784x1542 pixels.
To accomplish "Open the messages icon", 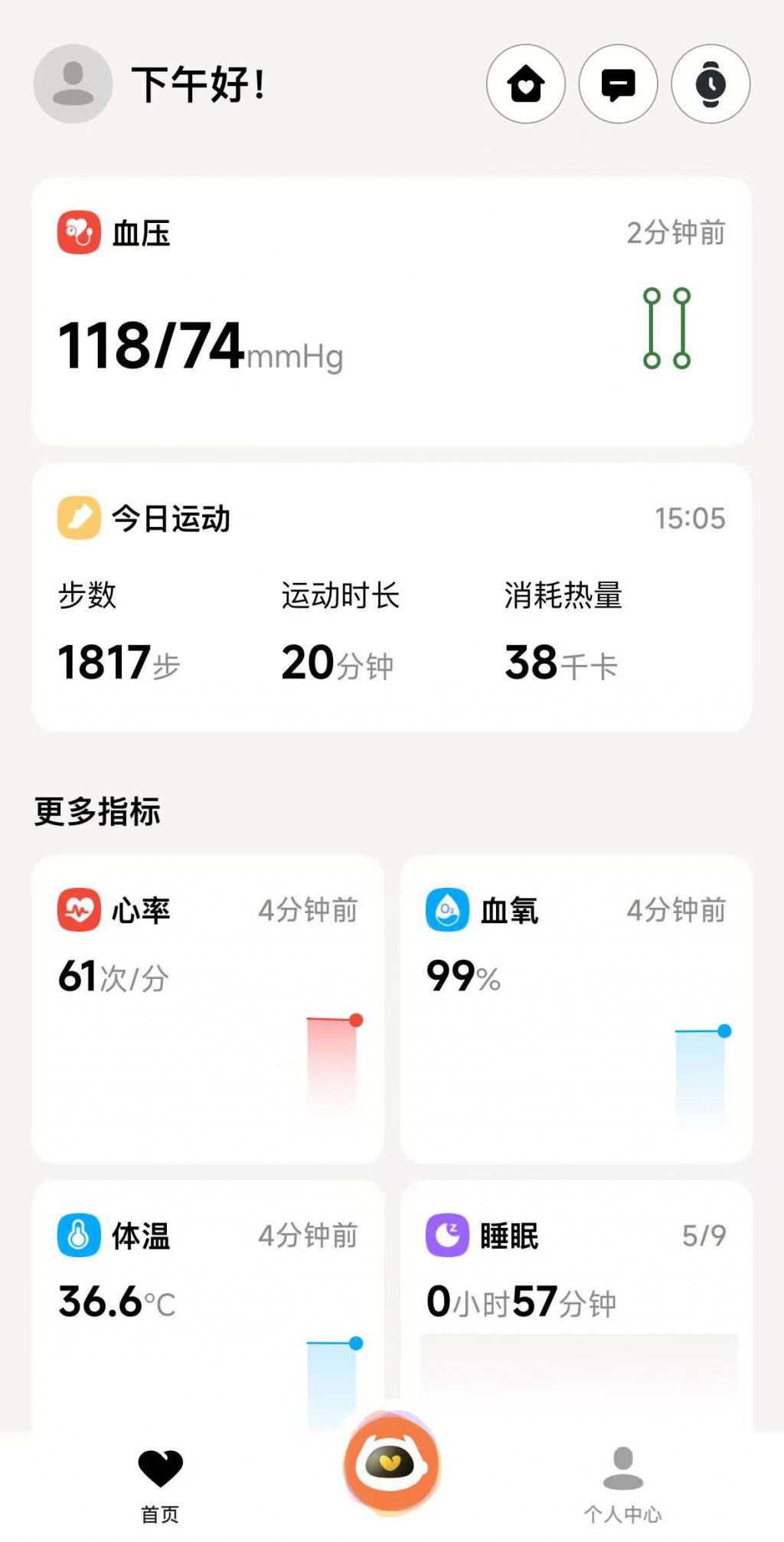I will click(x=619, y=84).
